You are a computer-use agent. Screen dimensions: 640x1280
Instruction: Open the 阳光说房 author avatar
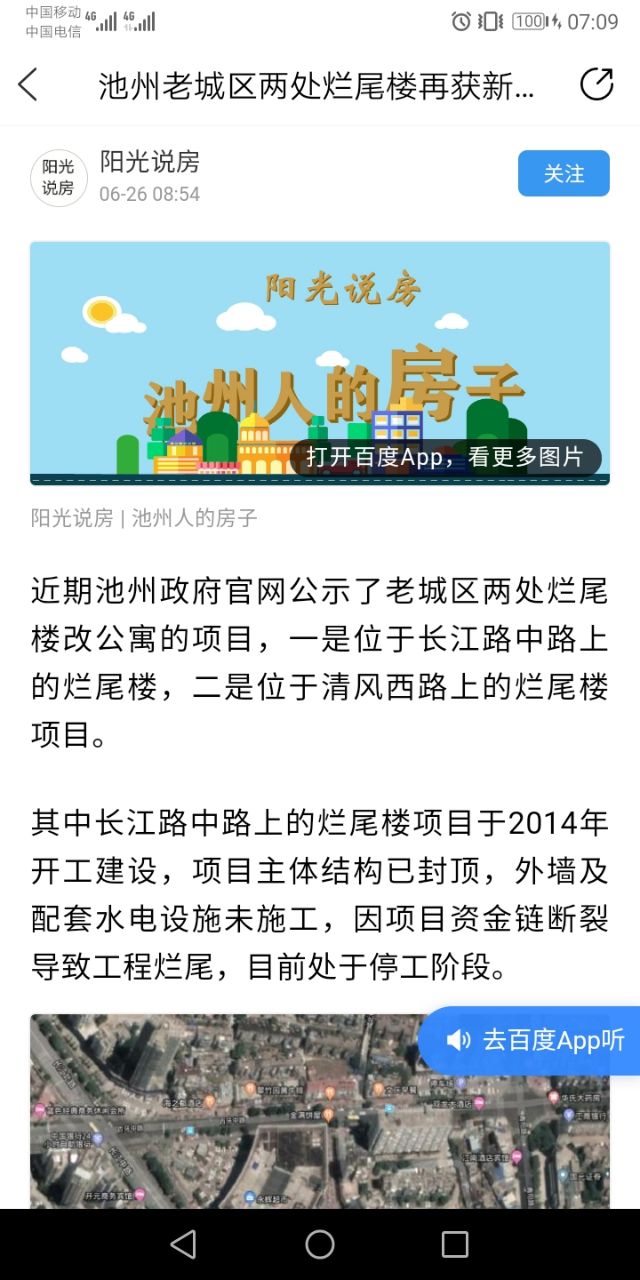click(58, 177)
